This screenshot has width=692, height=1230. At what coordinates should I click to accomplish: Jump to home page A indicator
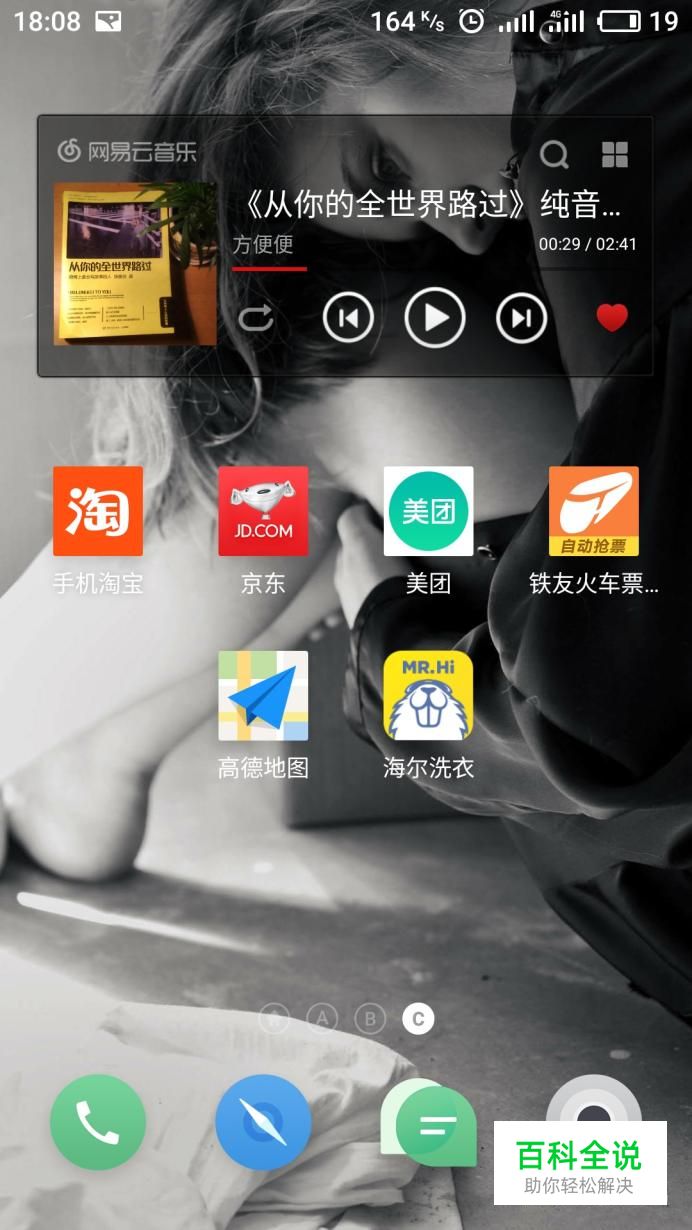coord(322,1019)
